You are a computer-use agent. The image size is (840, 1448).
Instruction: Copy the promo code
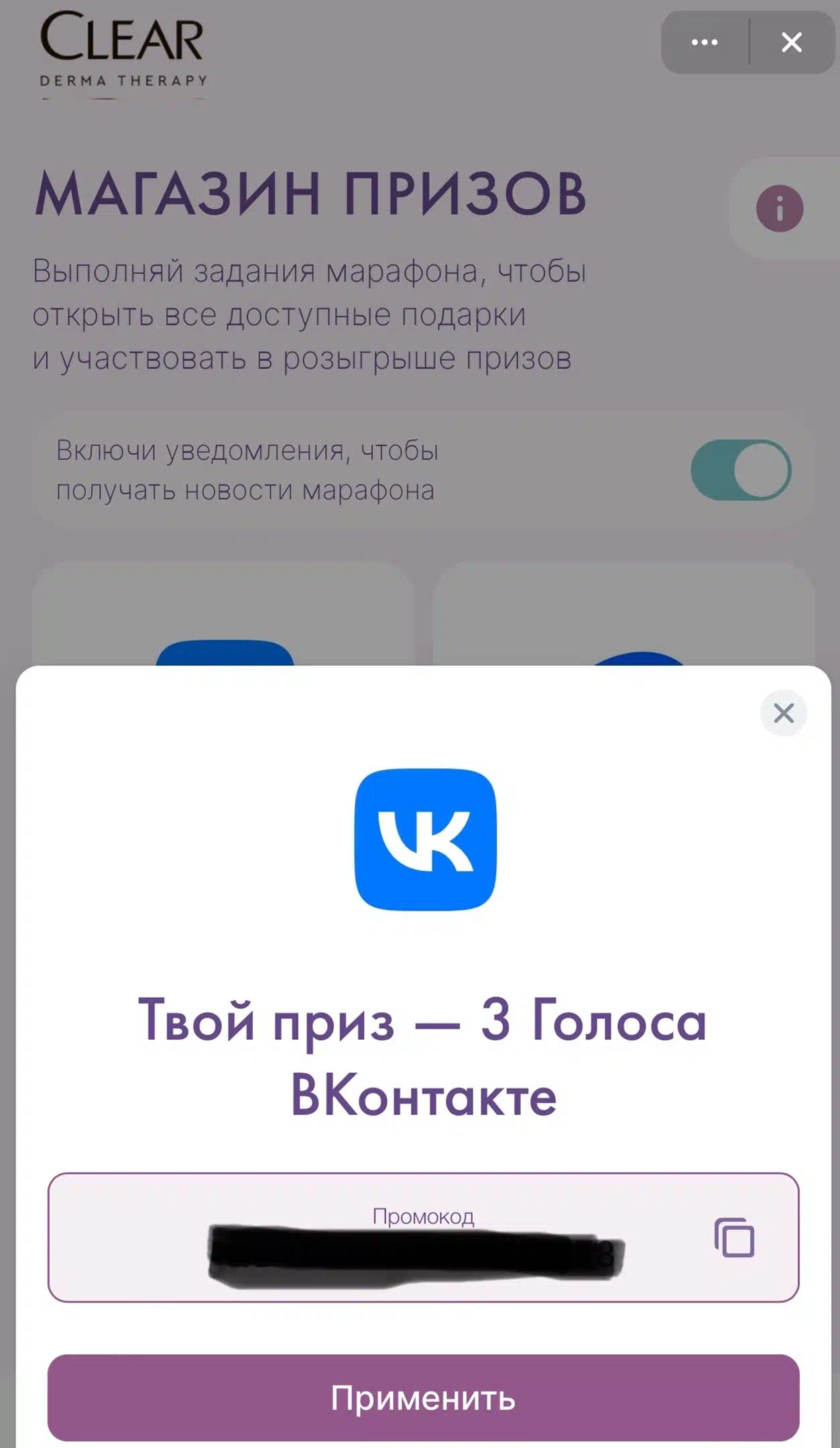(x=734, y=1237)
